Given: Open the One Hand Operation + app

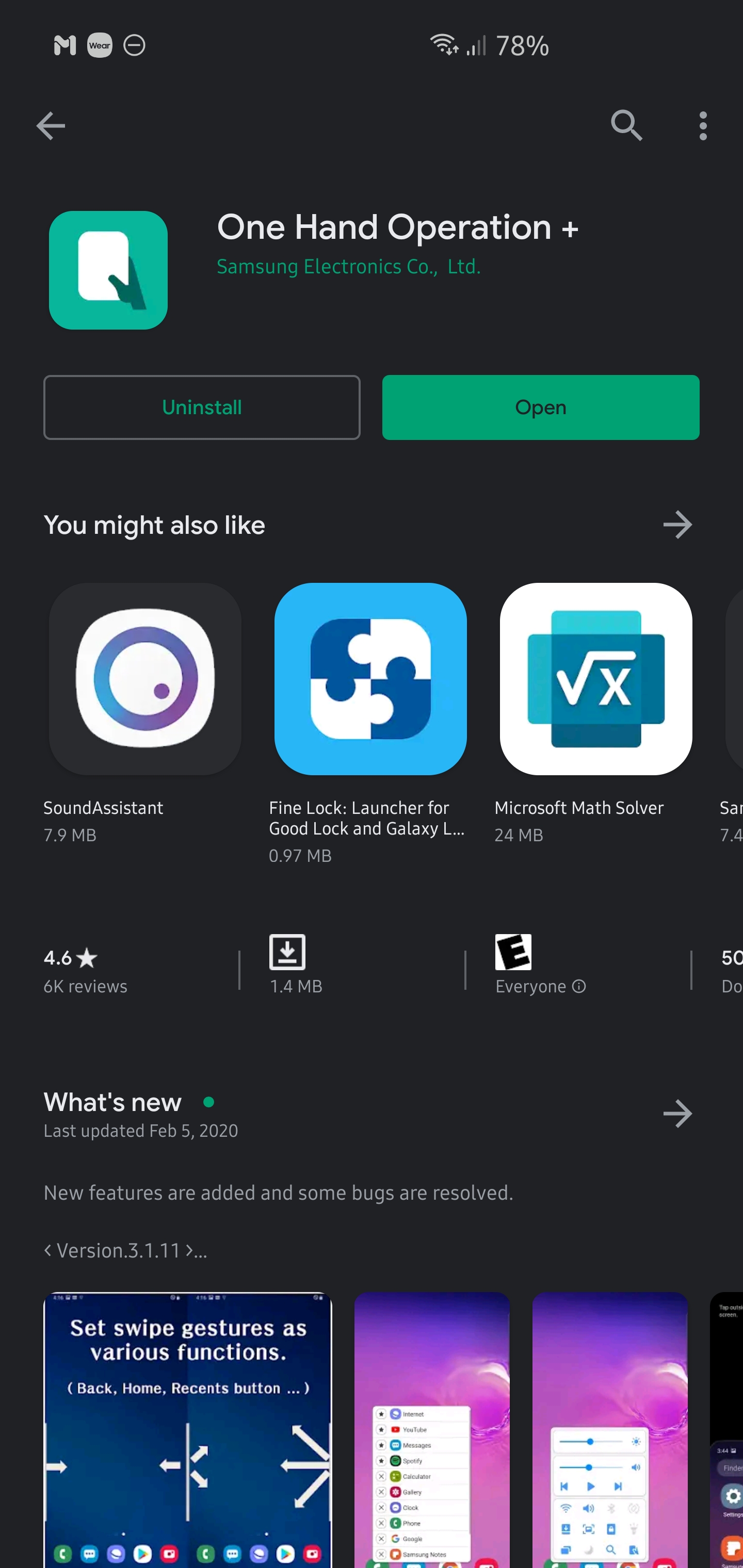Looking at the screenshot, I should (540, 407).
